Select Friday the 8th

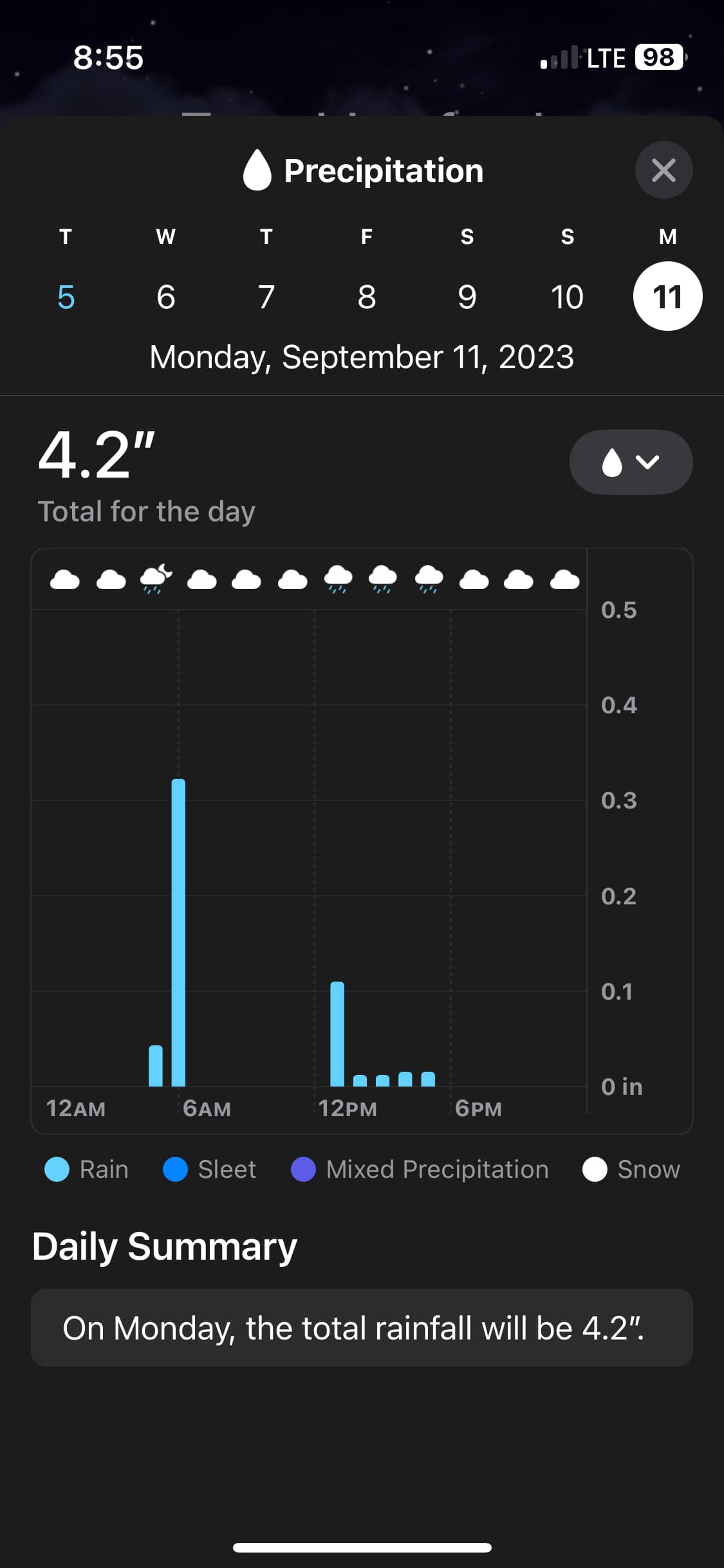(x=367, y=297)
